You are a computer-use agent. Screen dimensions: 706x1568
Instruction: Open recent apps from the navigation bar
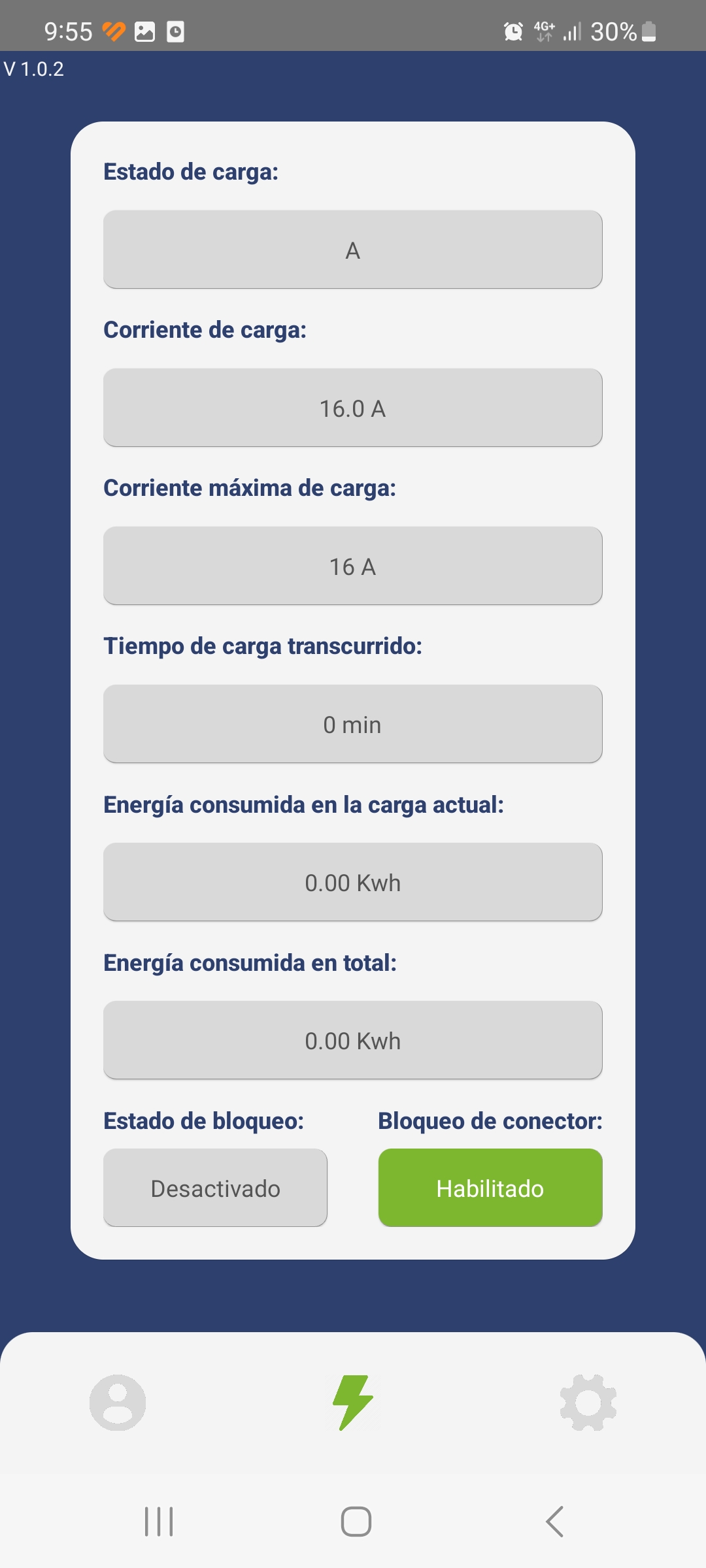[159, 1522]
